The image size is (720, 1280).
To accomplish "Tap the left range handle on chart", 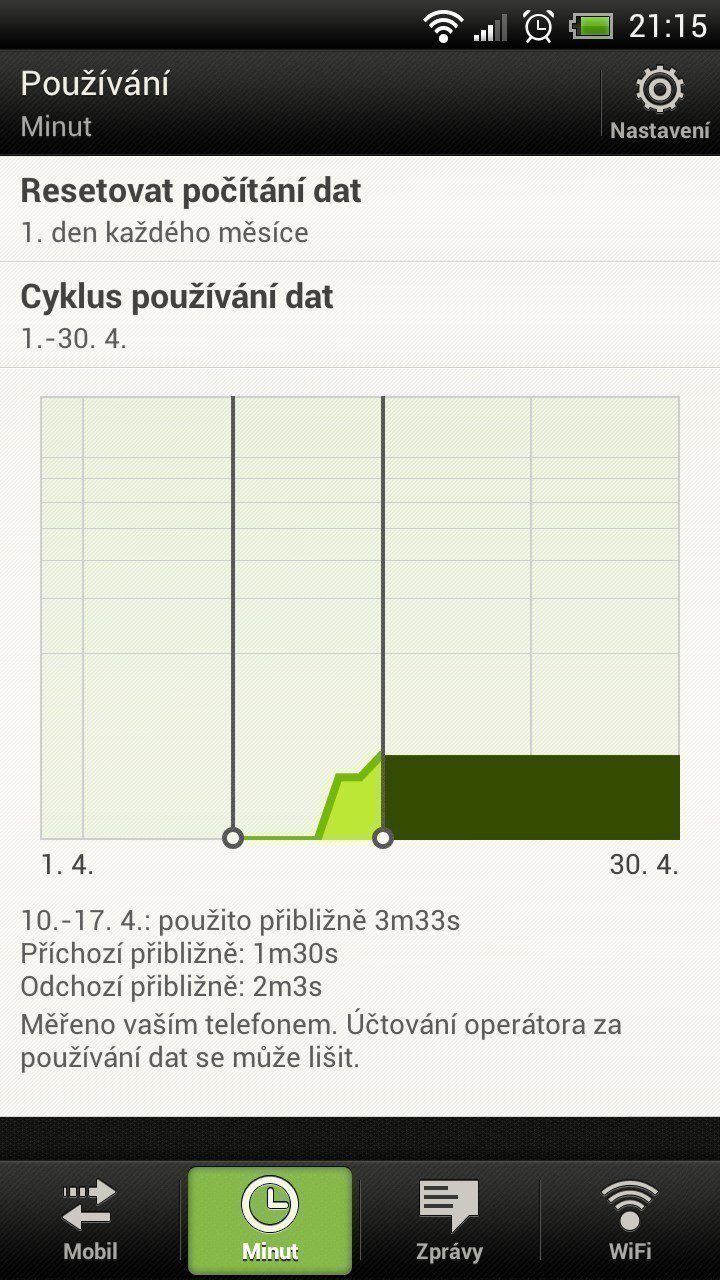I will point(233,837).
